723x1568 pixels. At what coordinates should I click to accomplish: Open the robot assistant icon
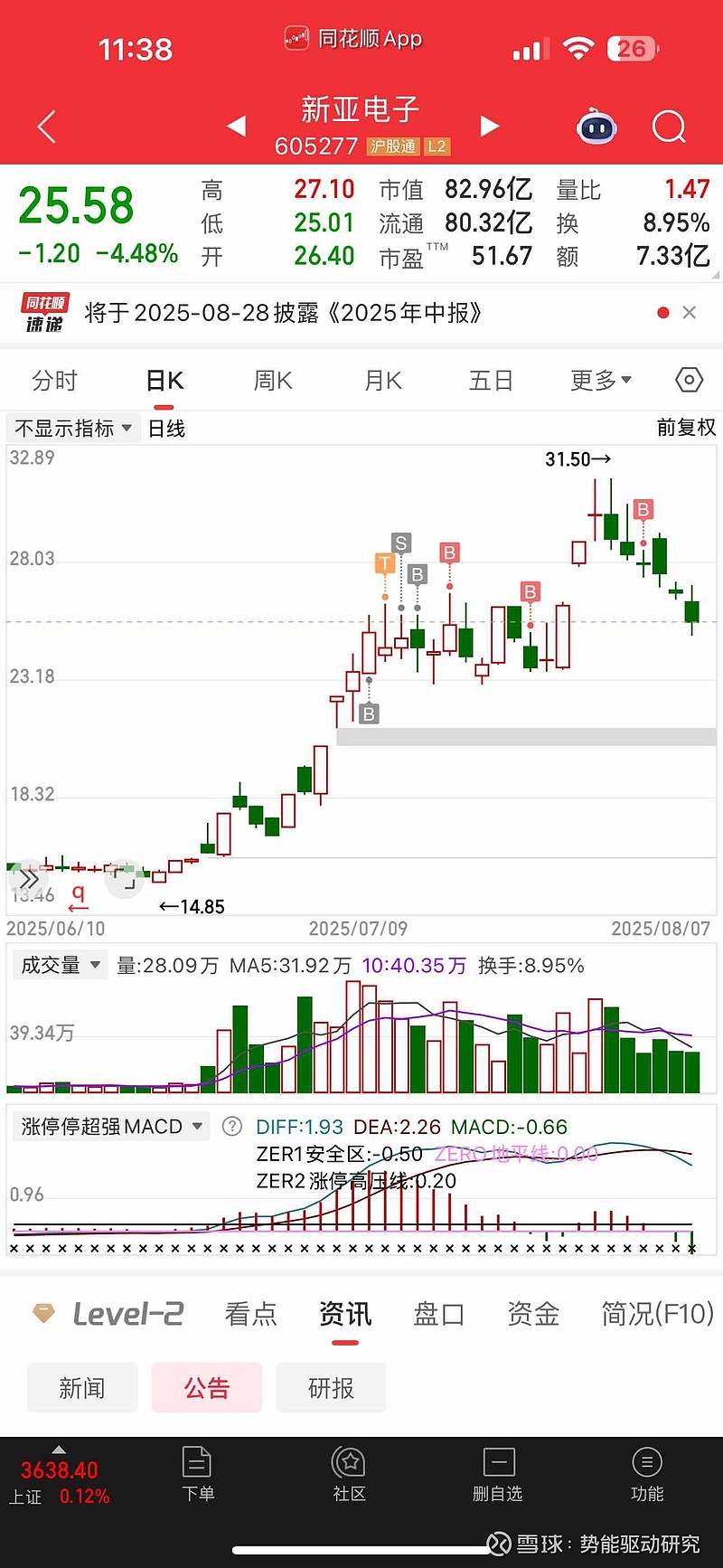tap(596, 127)
